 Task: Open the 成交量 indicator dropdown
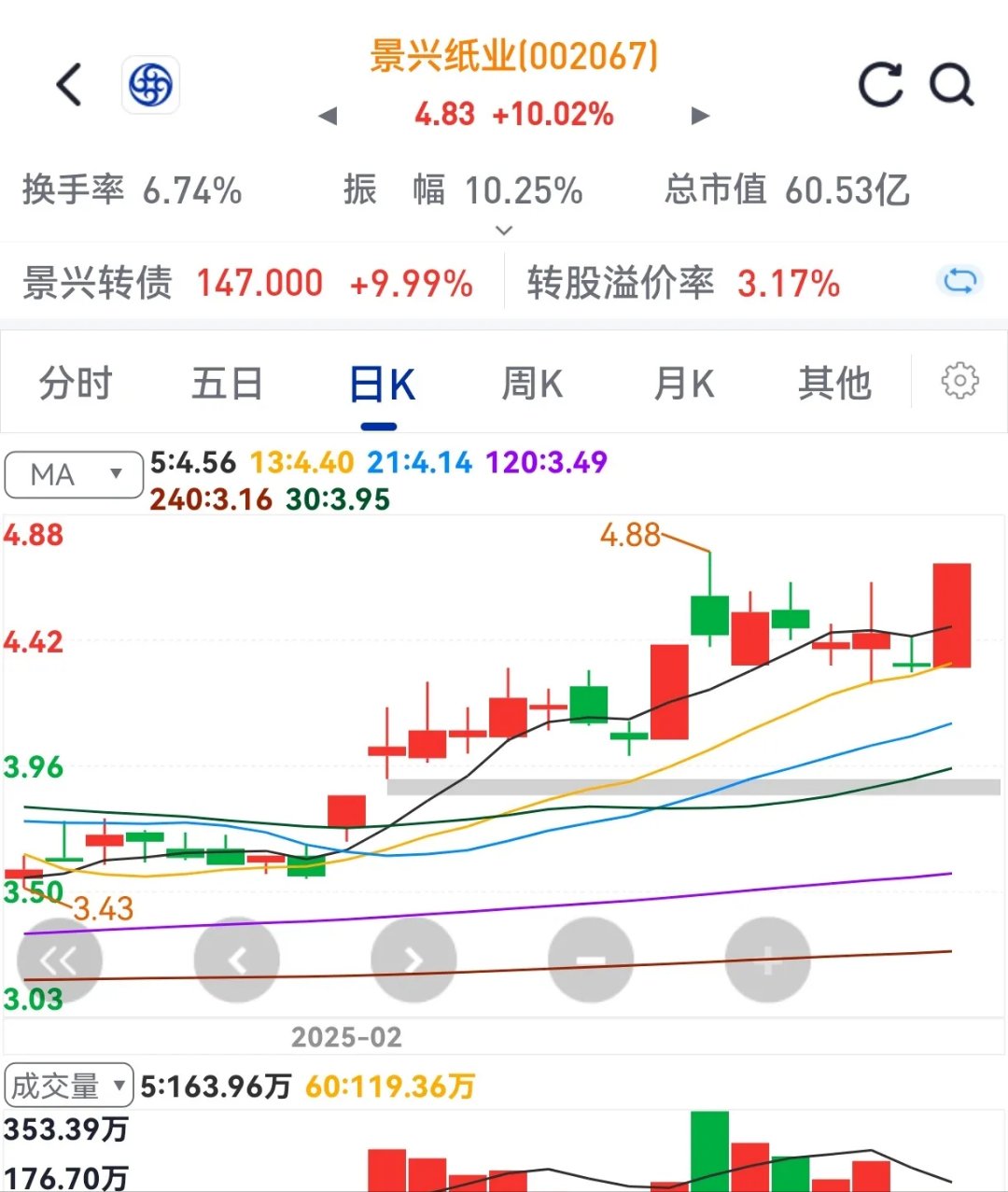point(69,1085)
